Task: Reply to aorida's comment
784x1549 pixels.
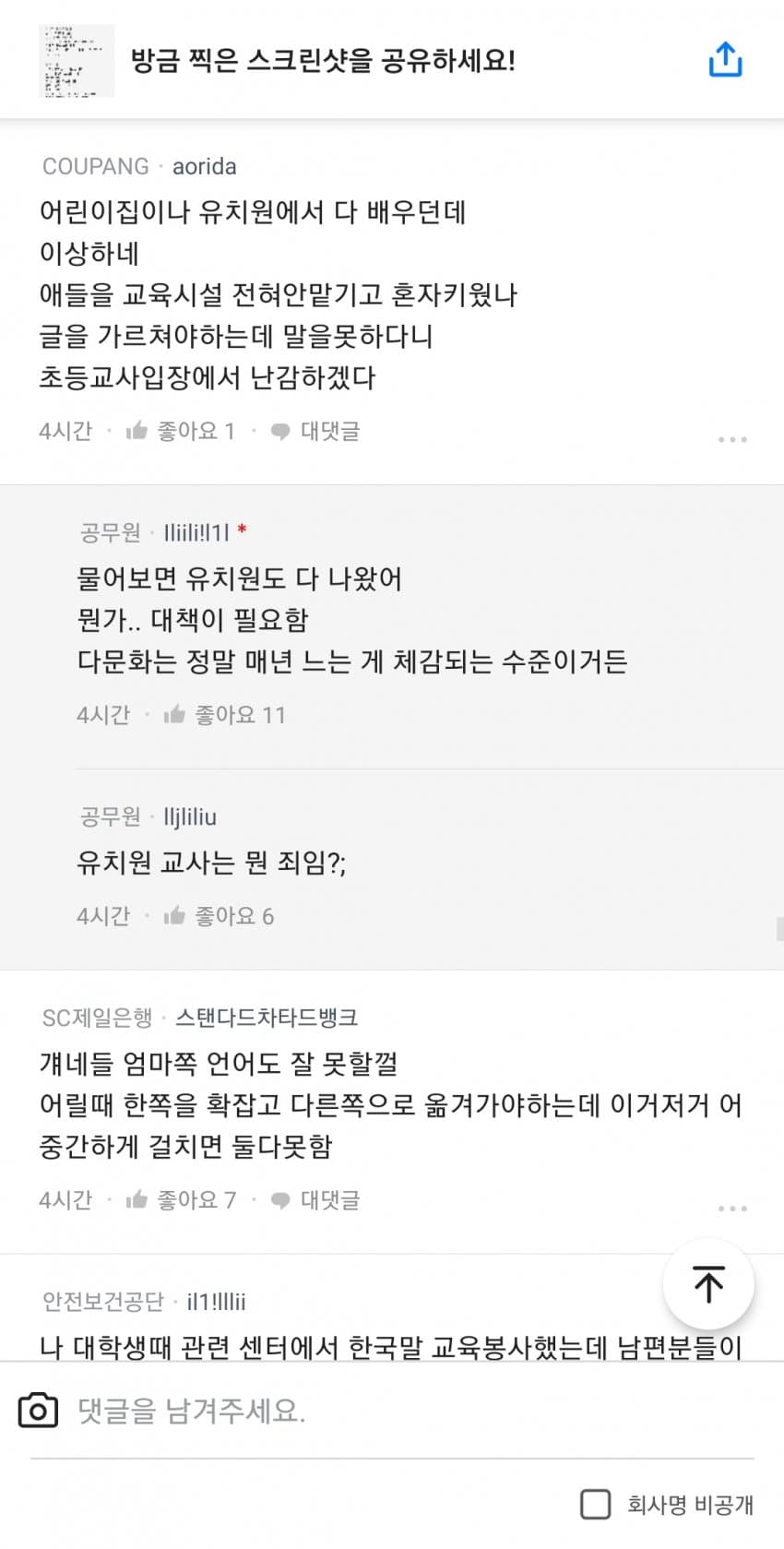Action: pyautogui.click(x=315, y=431)
